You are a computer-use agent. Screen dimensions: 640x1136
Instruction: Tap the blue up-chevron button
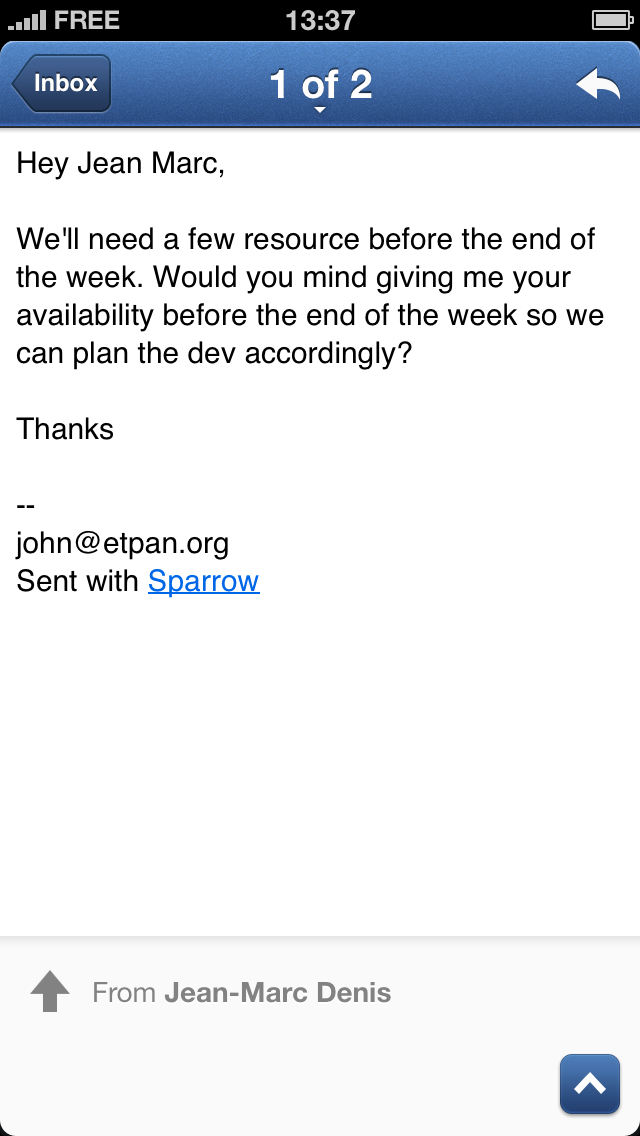tap(590, 1084)
